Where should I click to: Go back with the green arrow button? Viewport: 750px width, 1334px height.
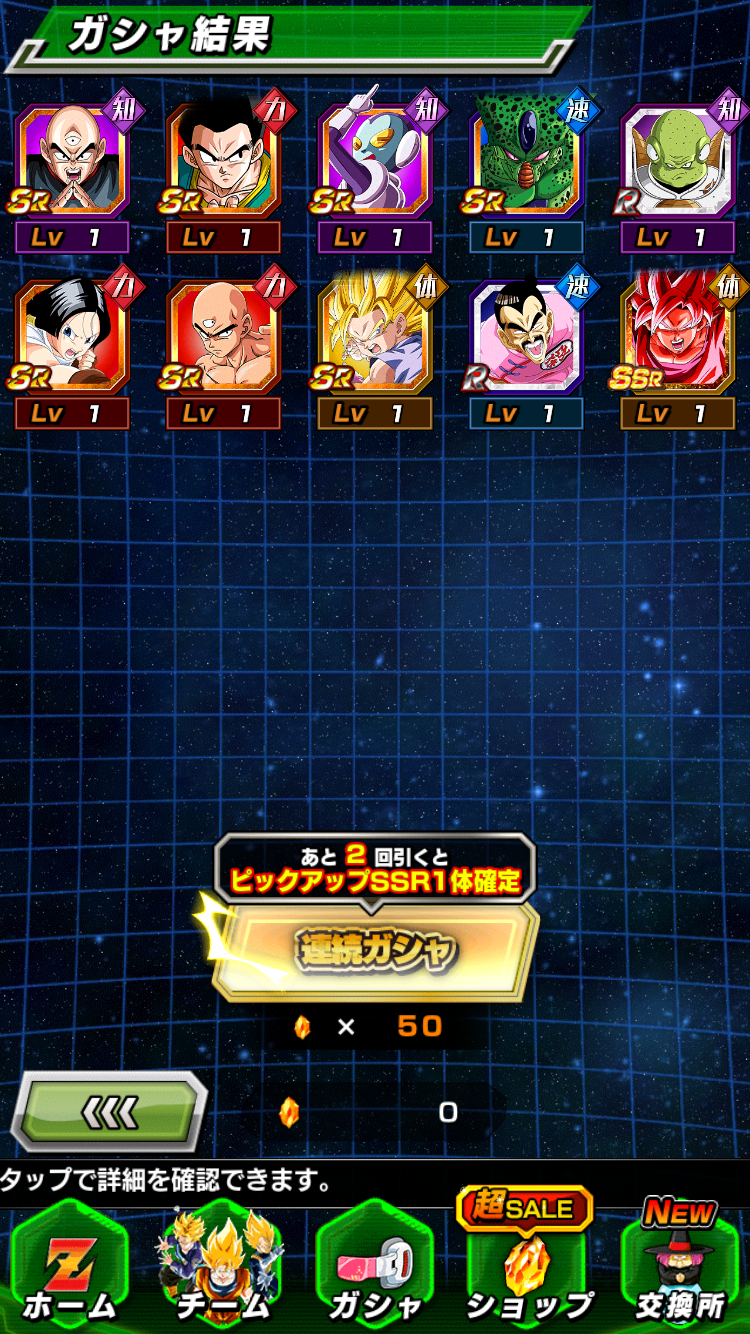click(x=108, y=1111)
